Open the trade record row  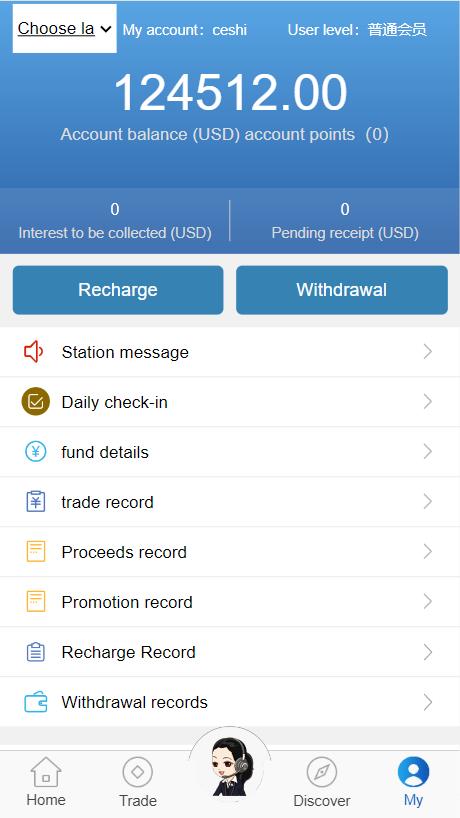tap(230, 502)
